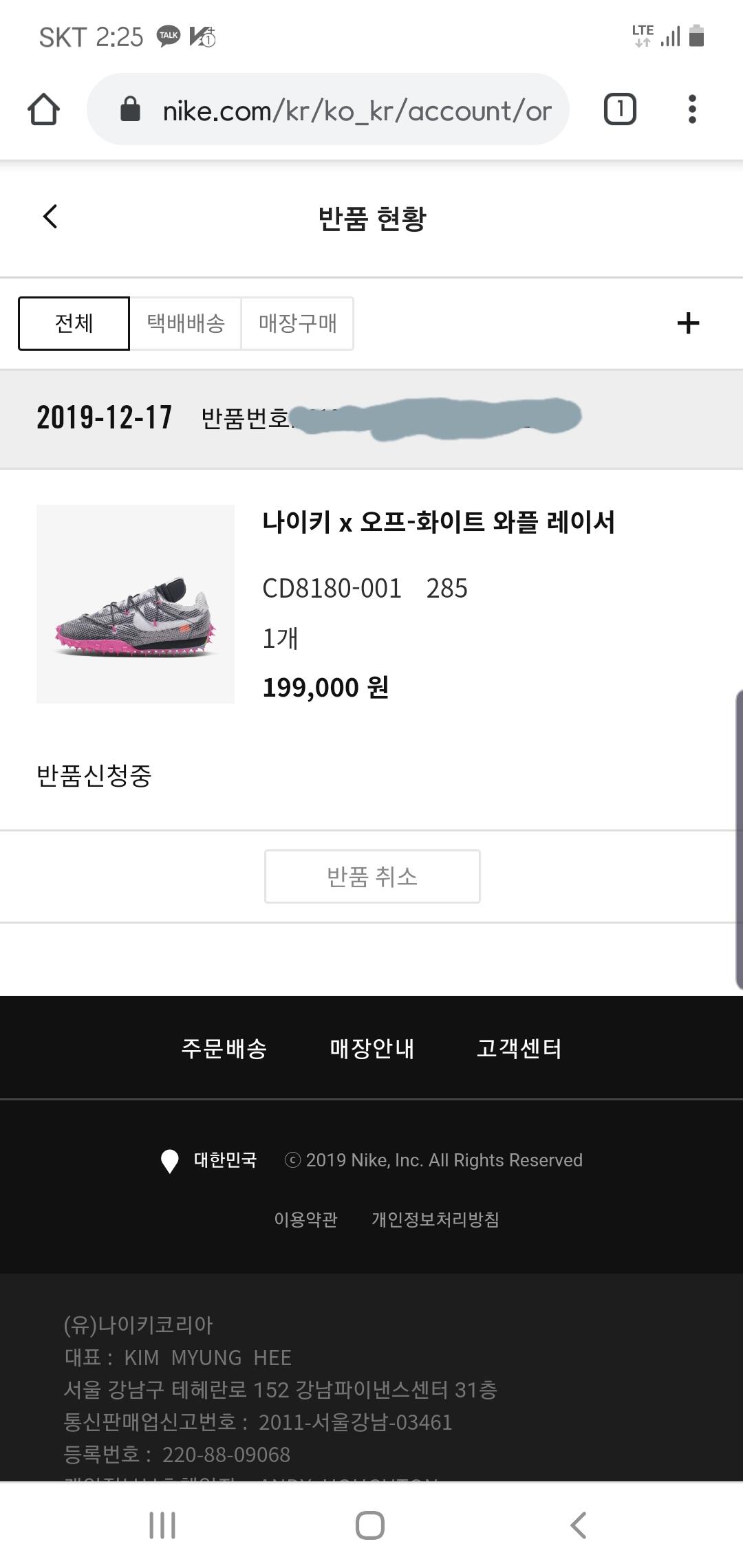Expand the plus icon beside the tabs
This screenshot has height=1568, width=743.
point(688,323)
